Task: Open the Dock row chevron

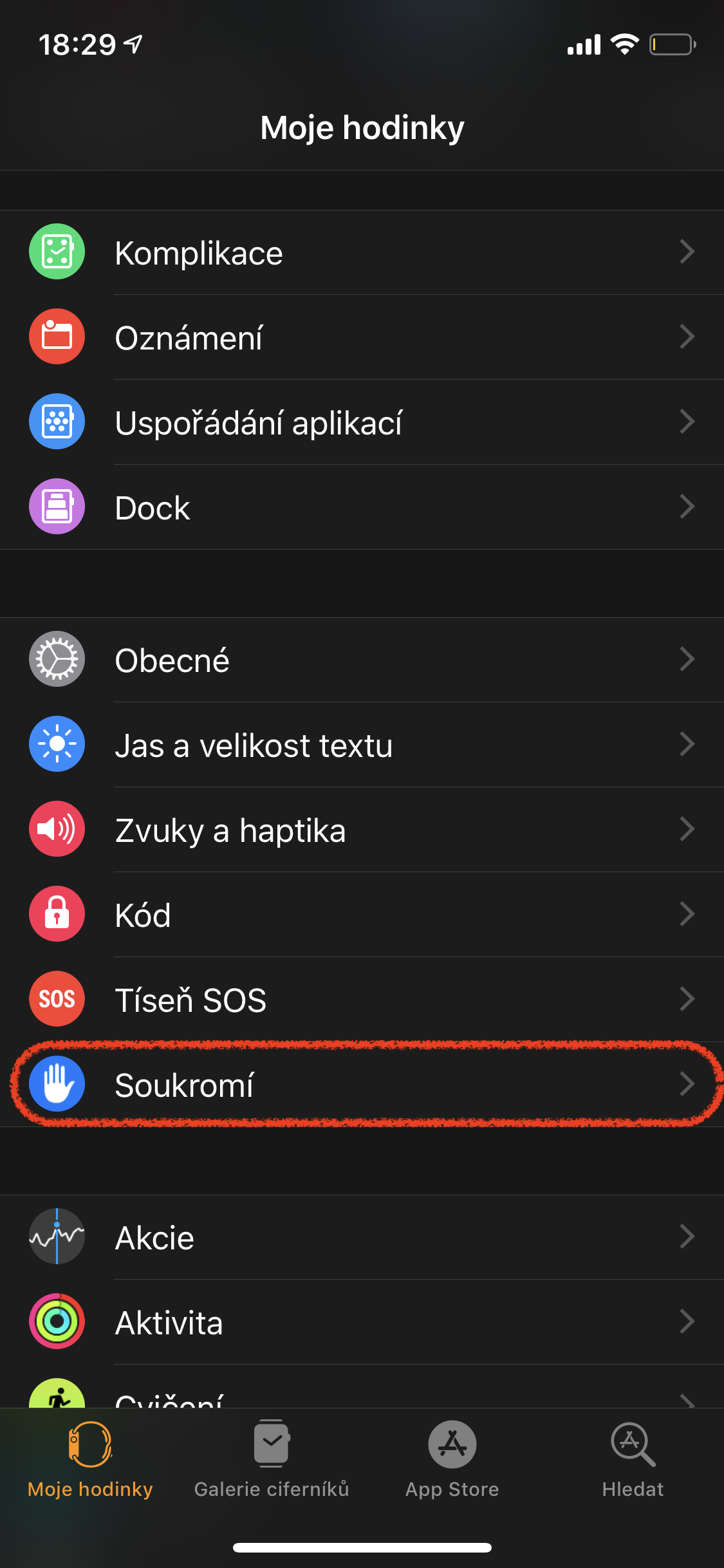Action: 688,507
